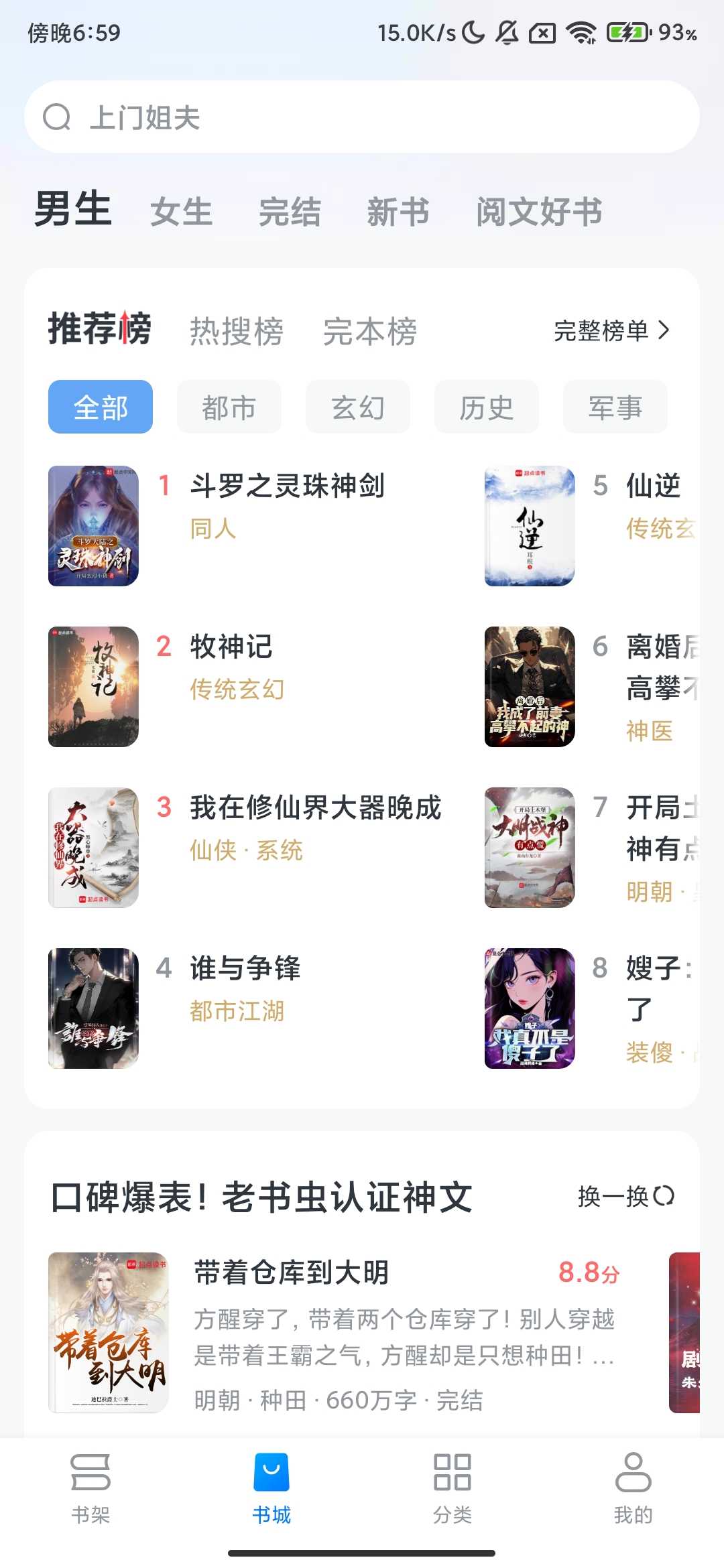
Task: Open the book 牧神记
Action: click(x=231, y=647)
